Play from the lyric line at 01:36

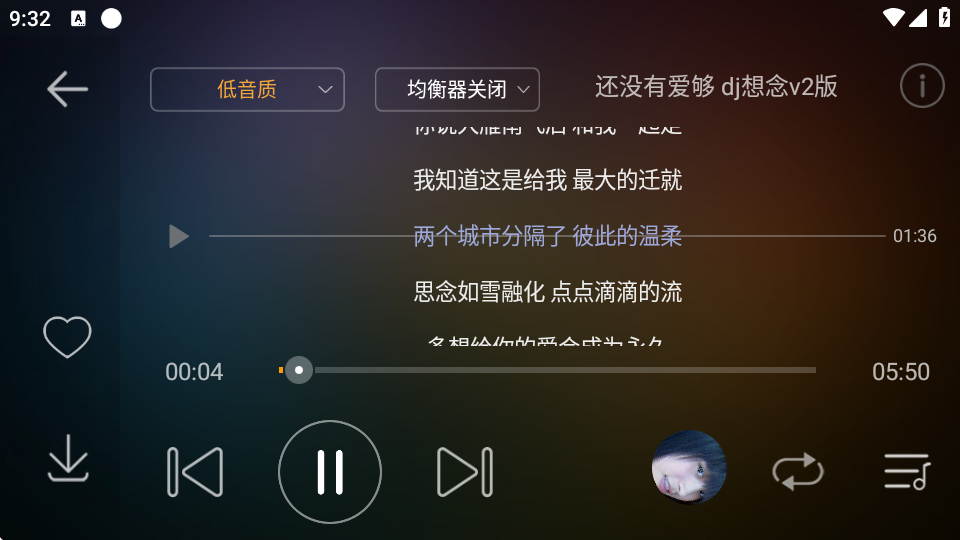coord(179,237)
